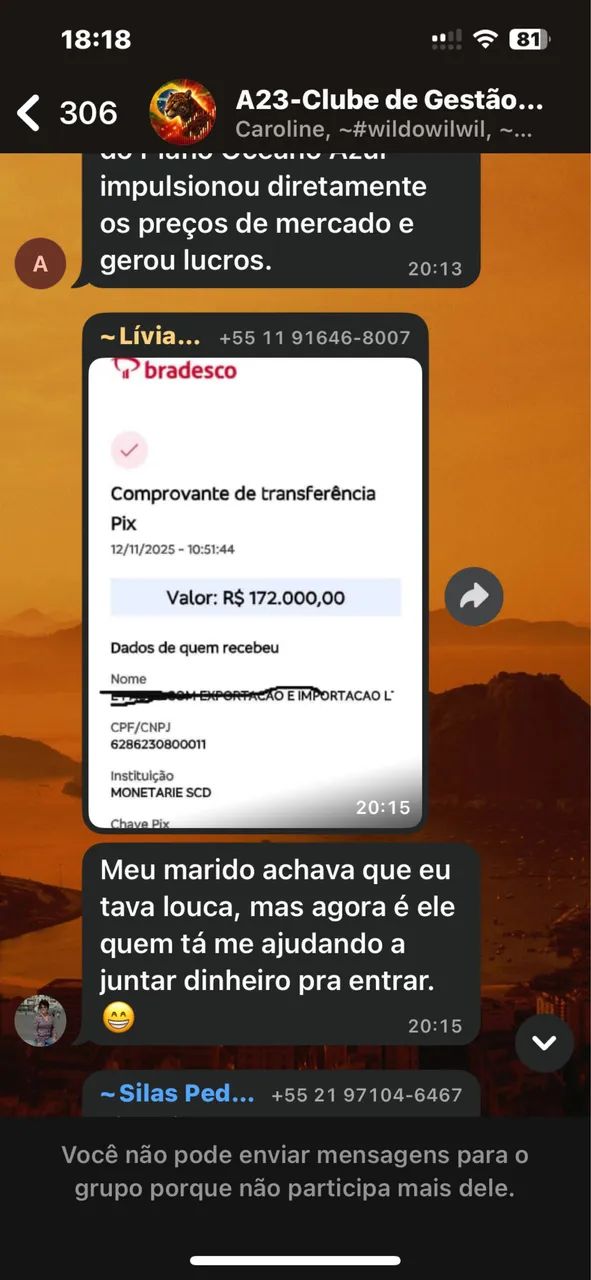Jump to the latest messages
Screen dimensions: 591x1280
[x=544, y=1043]
